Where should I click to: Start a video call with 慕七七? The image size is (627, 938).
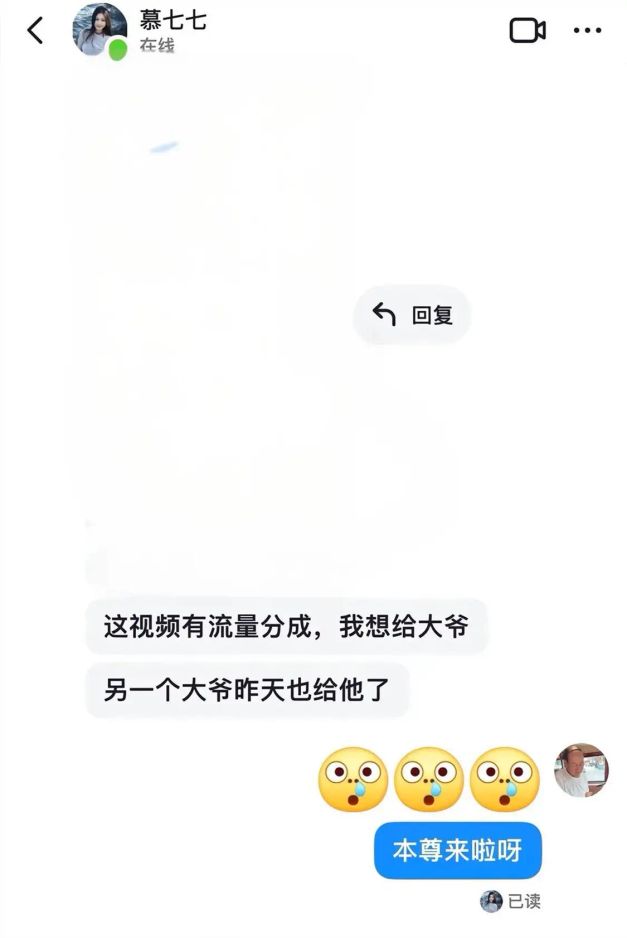tap(527, 30)
